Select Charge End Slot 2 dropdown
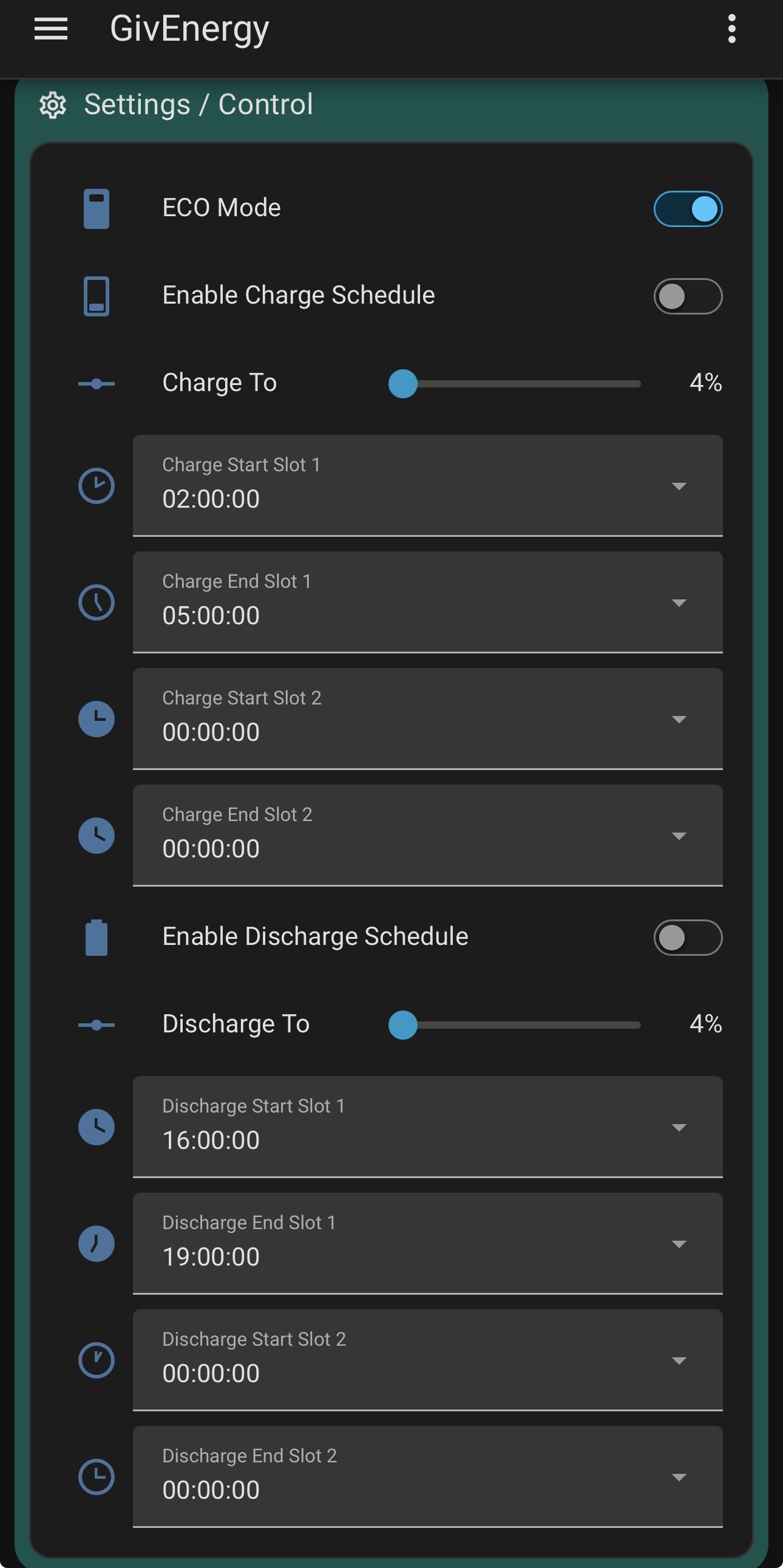Screen dimensions: 783x1568 (428, 836)
